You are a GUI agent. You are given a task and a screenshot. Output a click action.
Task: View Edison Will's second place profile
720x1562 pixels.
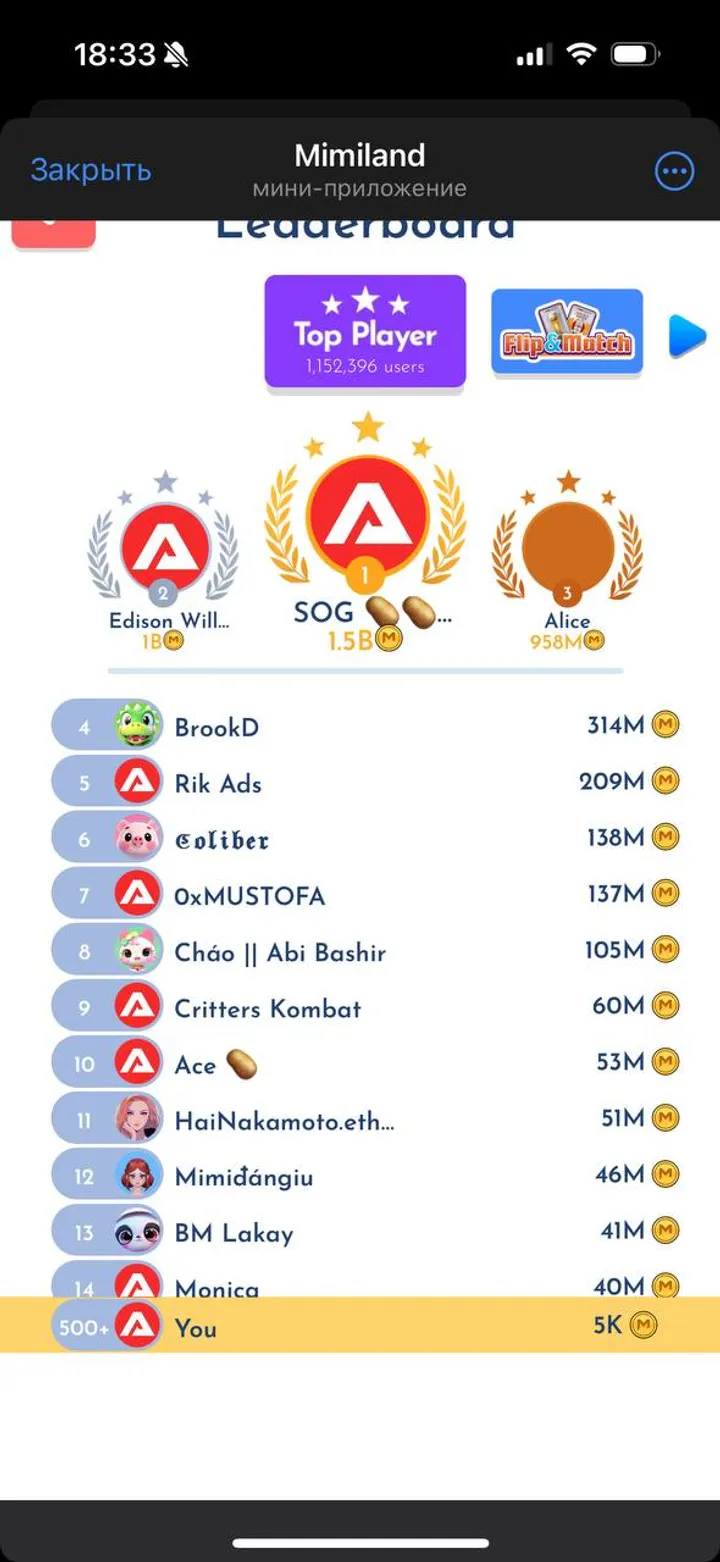(x=165, y=550)
